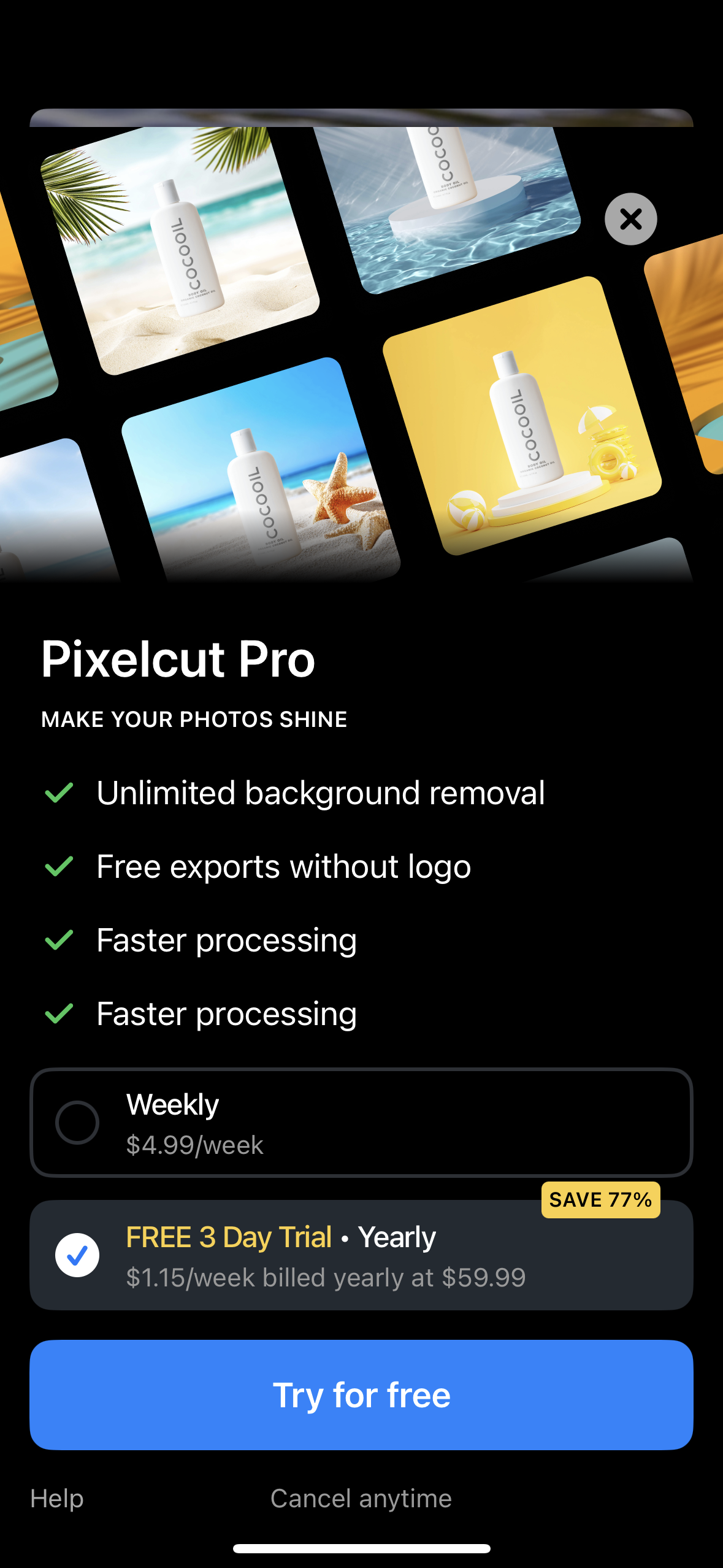This screenshot has height=1568, width=723.
Task: Tap the Try for free button
Action: click(362, 1395)
